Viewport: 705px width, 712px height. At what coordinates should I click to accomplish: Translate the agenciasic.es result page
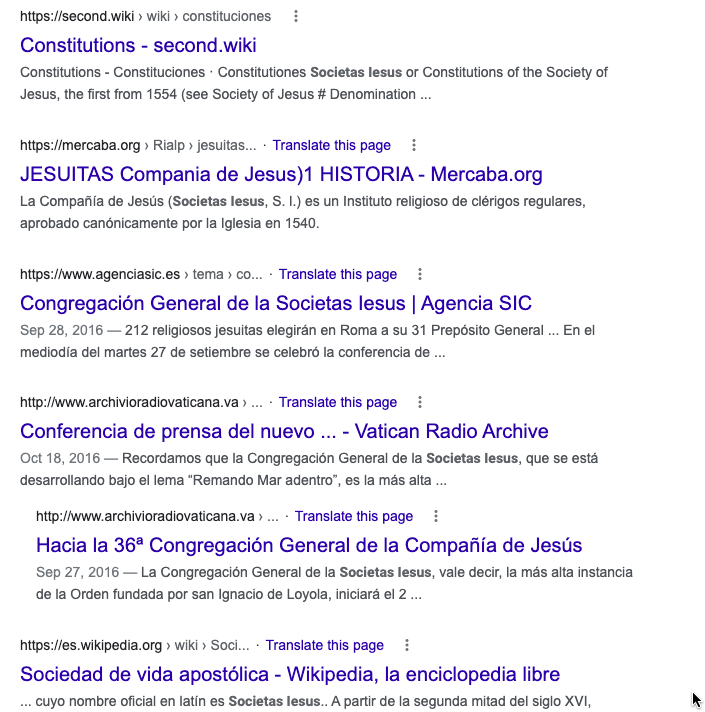[x=338, y=274]
